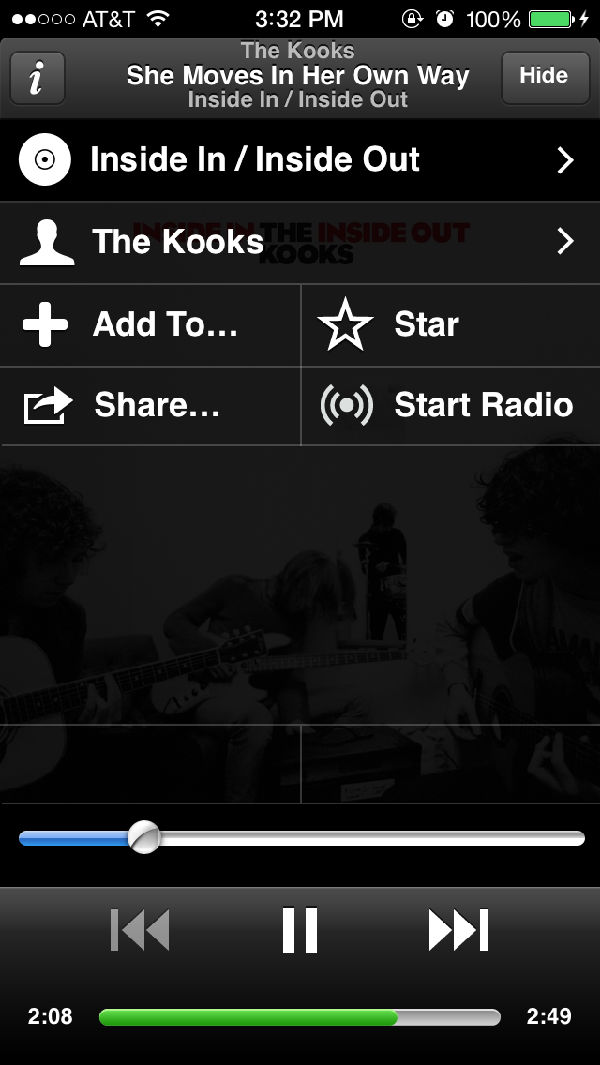
Task: Tap the green track progress bar
Action: pyautogui.click(x=299, y=1017)
